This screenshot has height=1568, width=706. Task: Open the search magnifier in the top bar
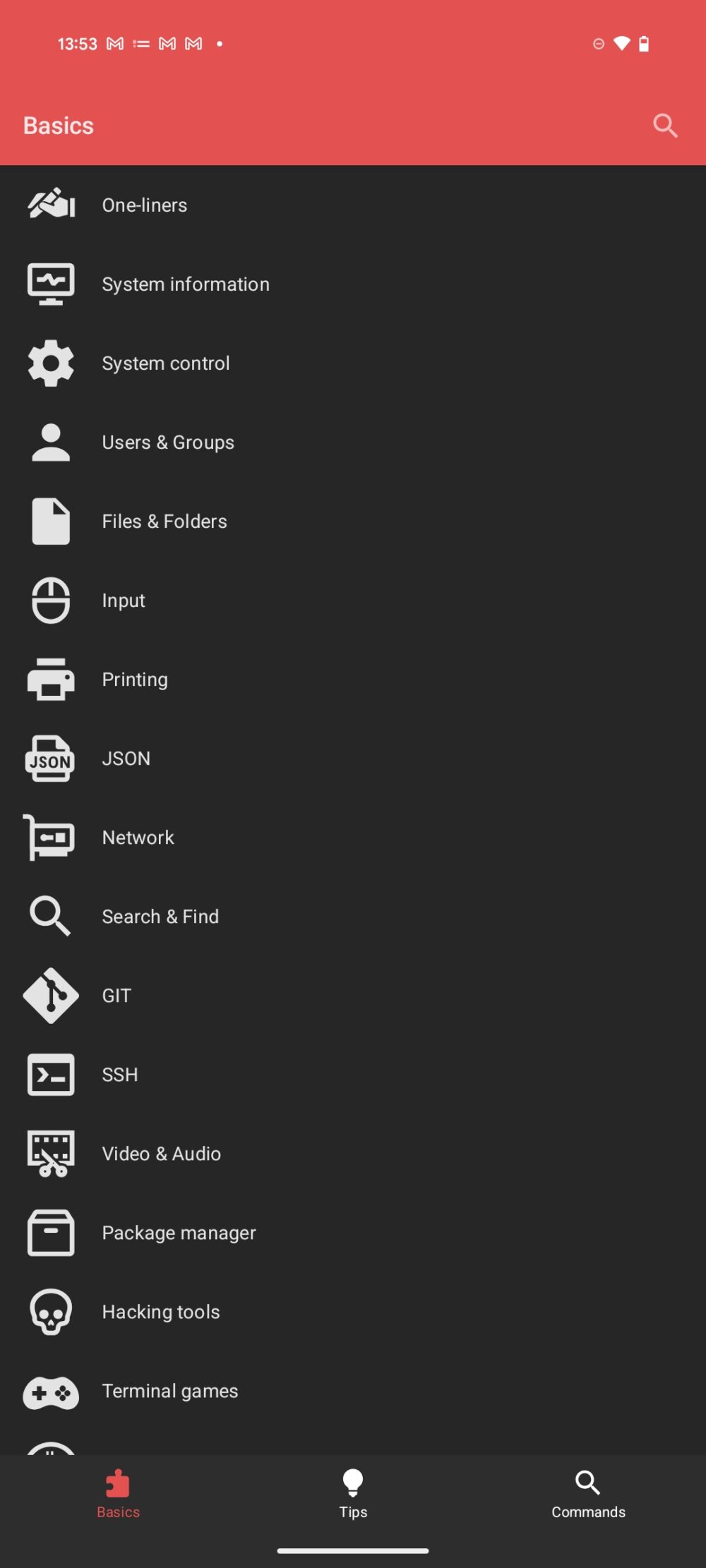pos(664,126)
